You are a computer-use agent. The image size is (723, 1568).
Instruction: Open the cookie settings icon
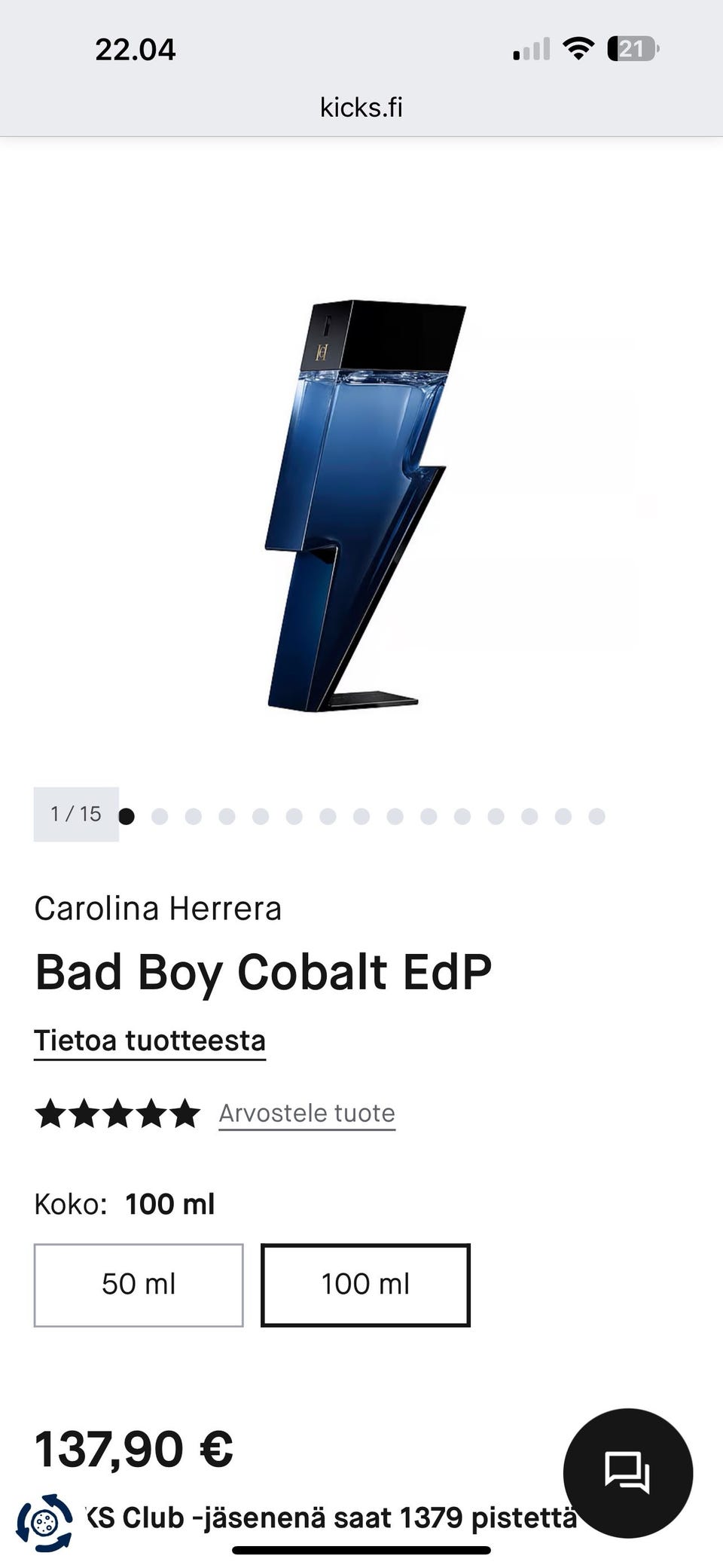point(44,1523)
